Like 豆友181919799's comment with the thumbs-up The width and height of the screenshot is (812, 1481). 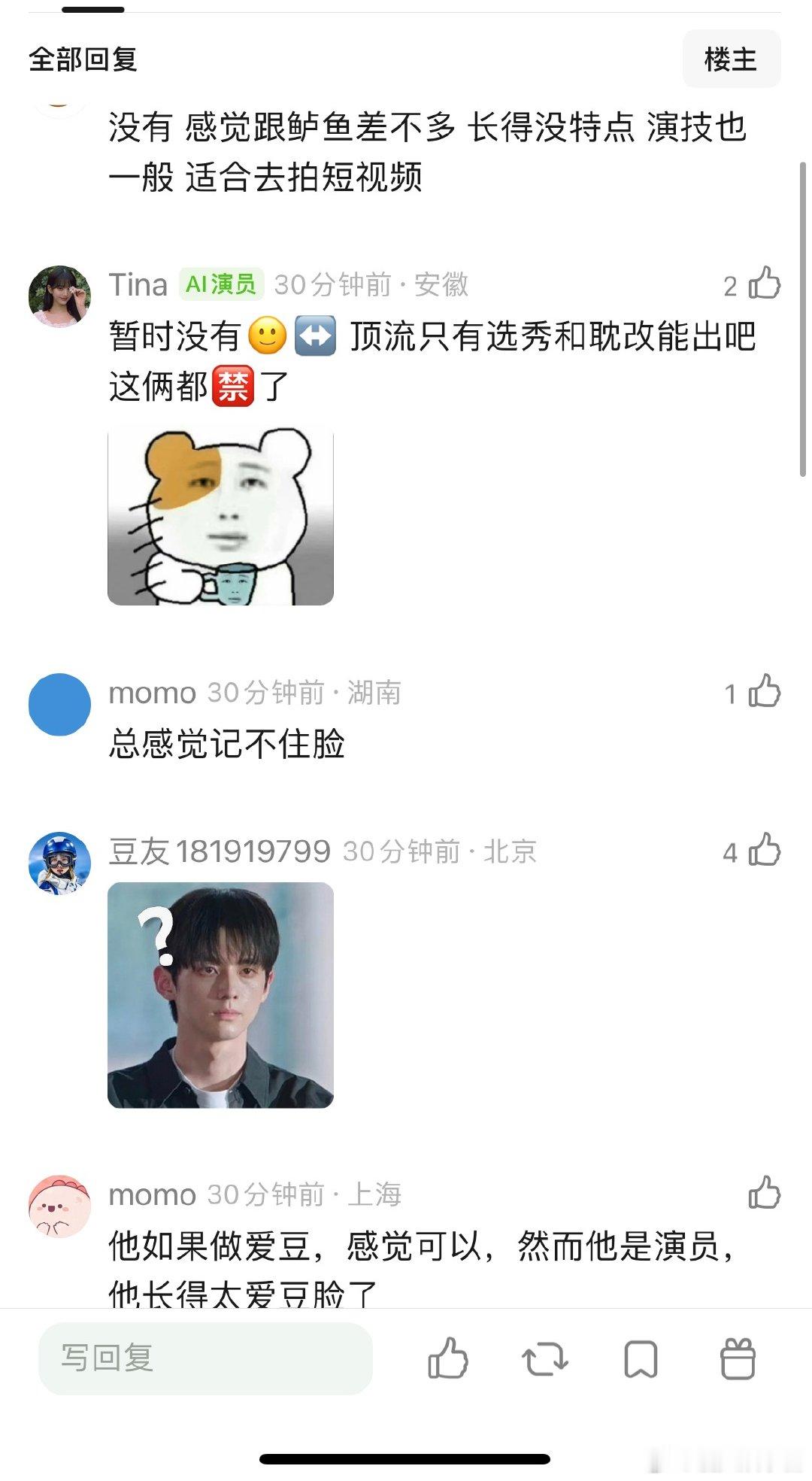point(766,851)
